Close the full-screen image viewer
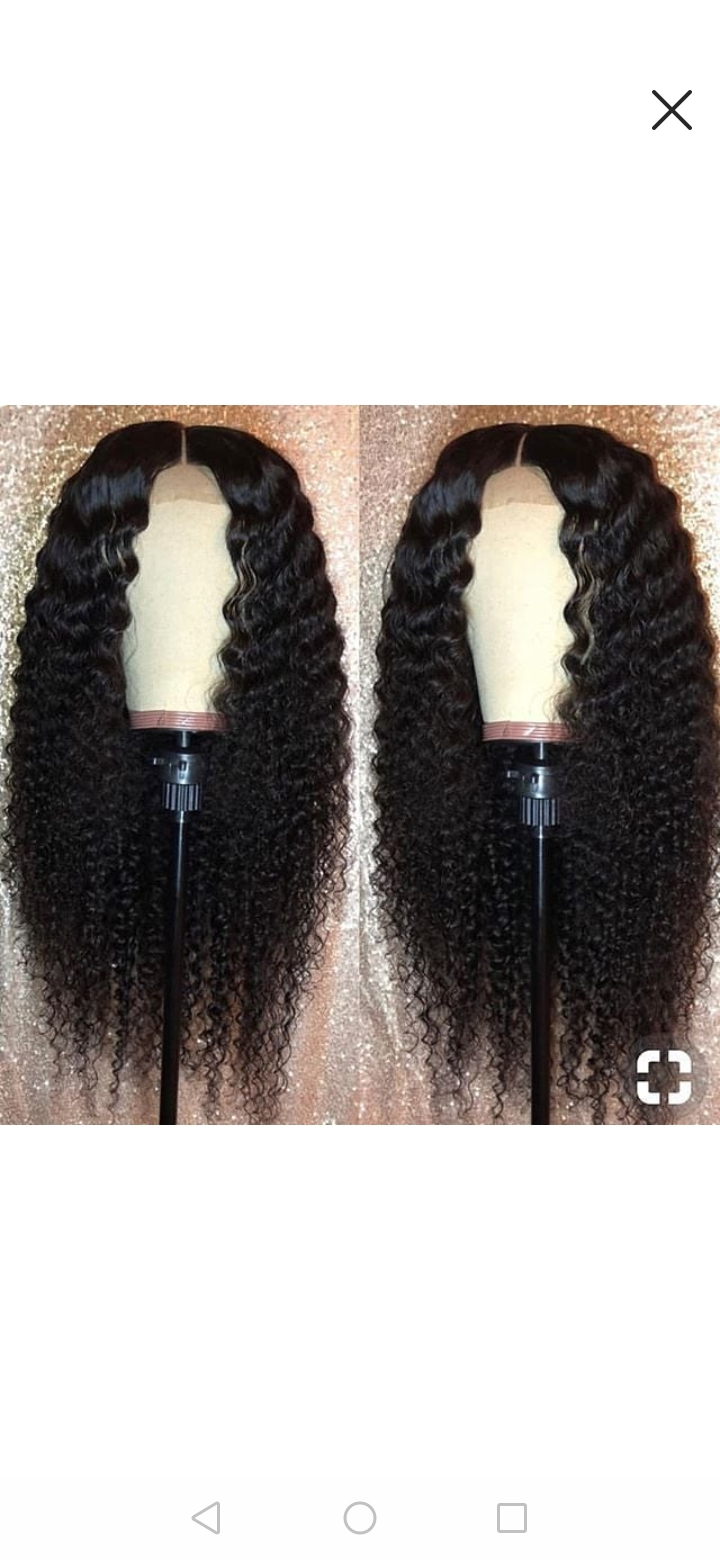The height and width of the screenshot is (1560, 720). click(672, 110)
